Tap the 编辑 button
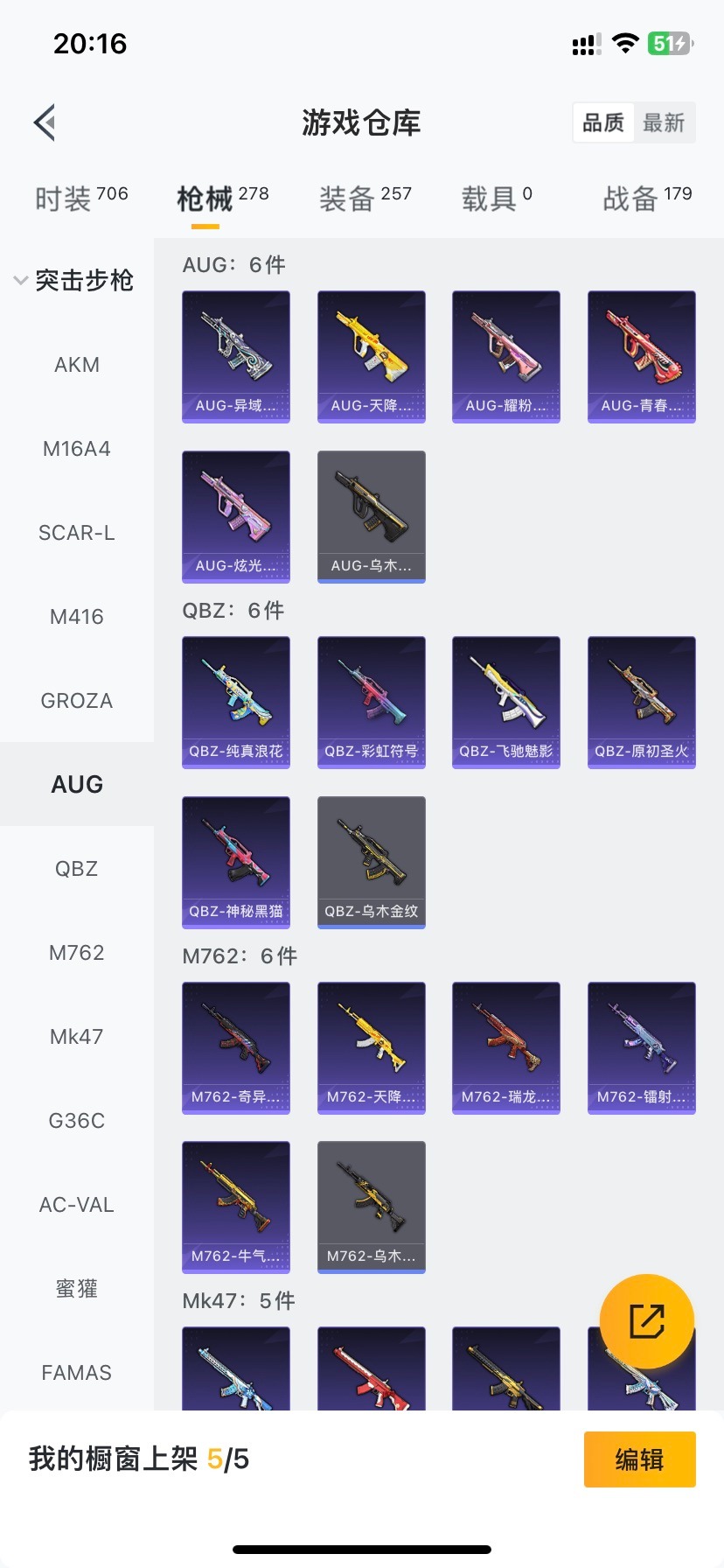 click(x=639, y=1459)
